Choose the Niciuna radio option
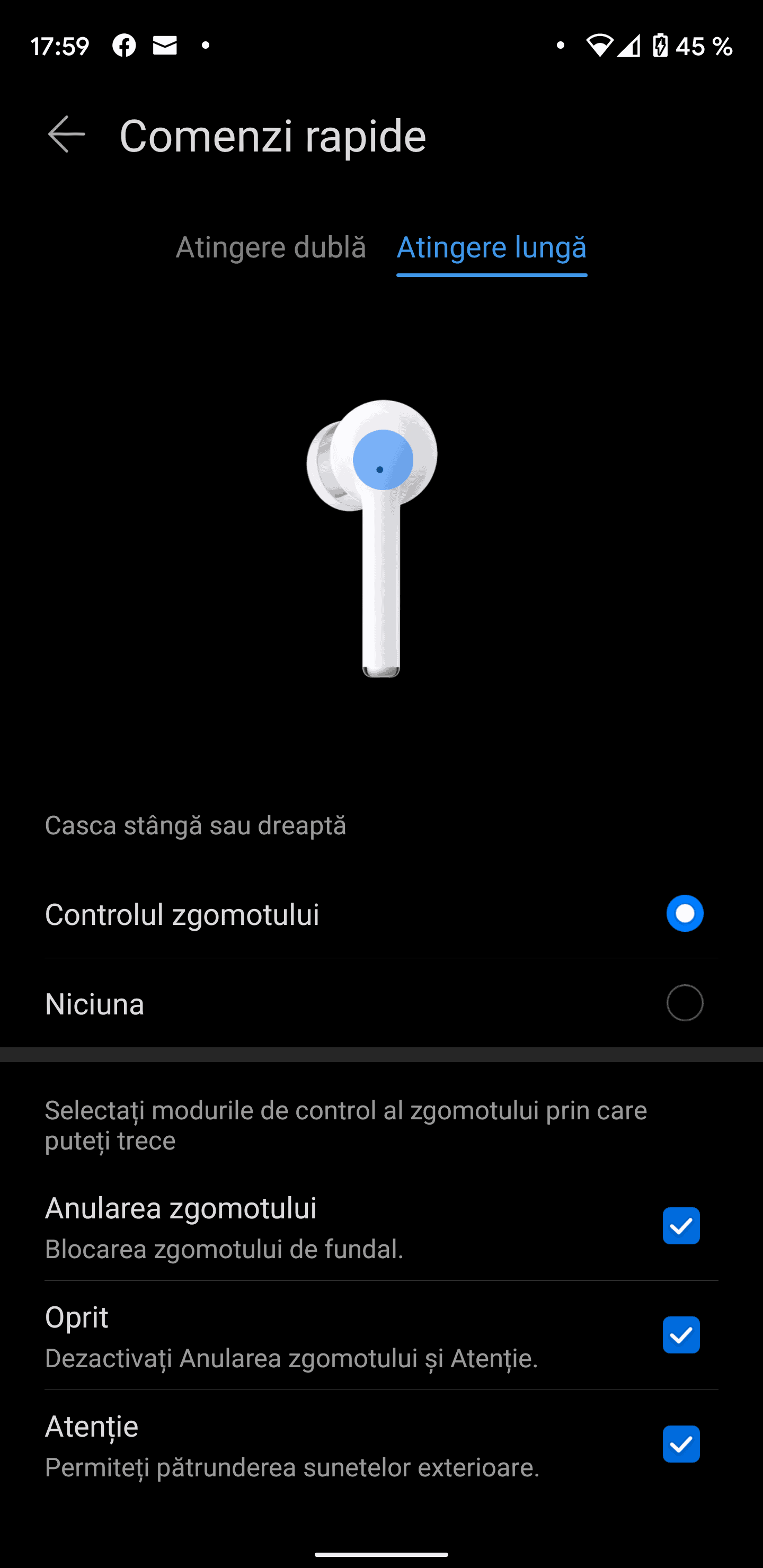 (x=685, y=1003)
